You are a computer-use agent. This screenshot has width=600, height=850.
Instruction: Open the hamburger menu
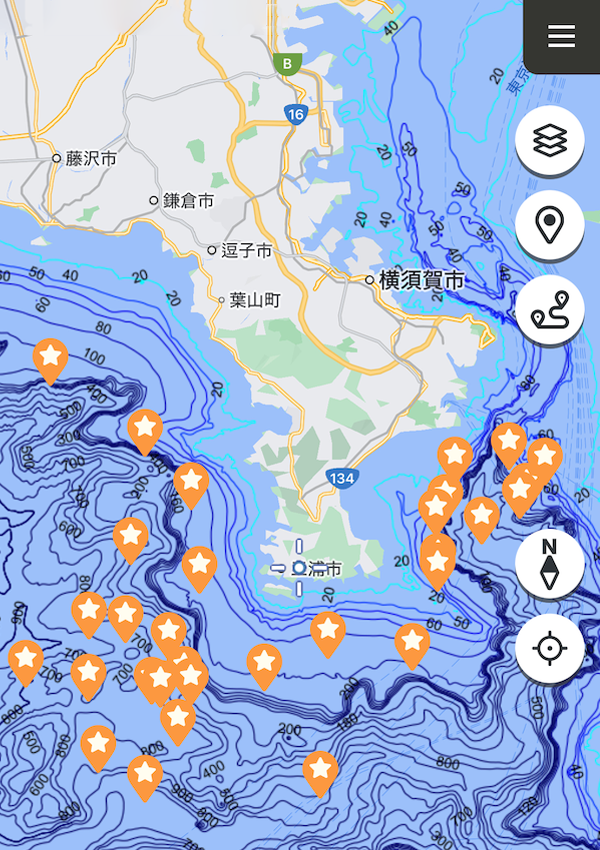click(x=561, y=36)
